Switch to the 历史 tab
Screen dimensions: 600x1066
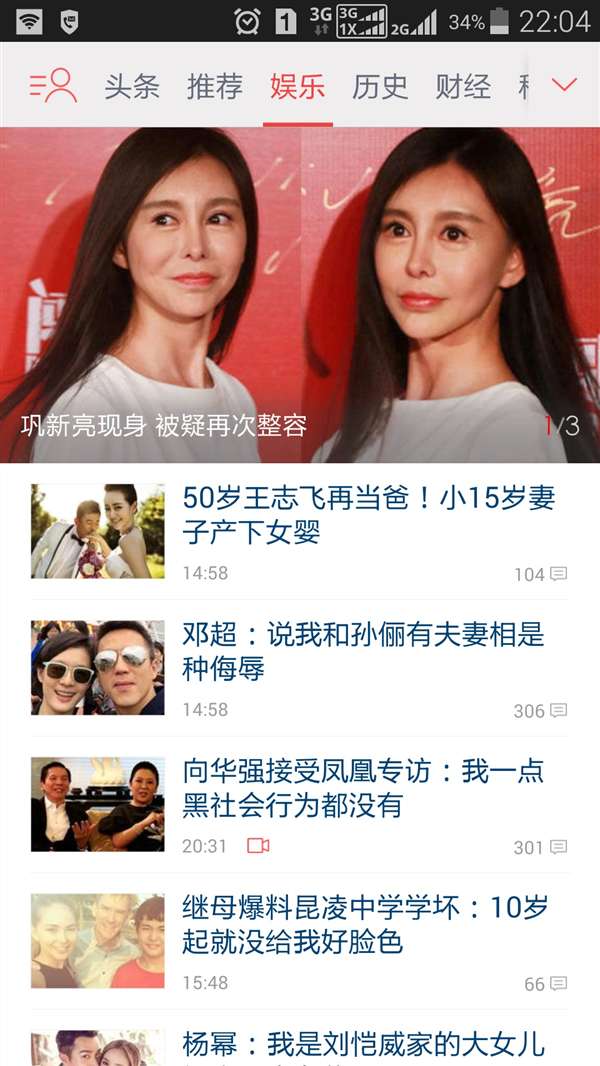380,87
